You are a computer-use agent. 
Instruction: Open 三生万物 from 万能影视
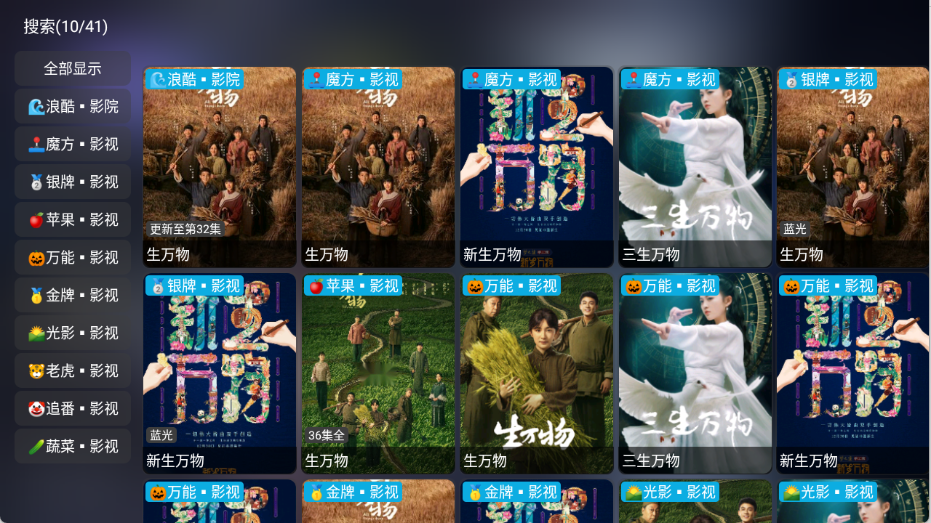[695, 373]
